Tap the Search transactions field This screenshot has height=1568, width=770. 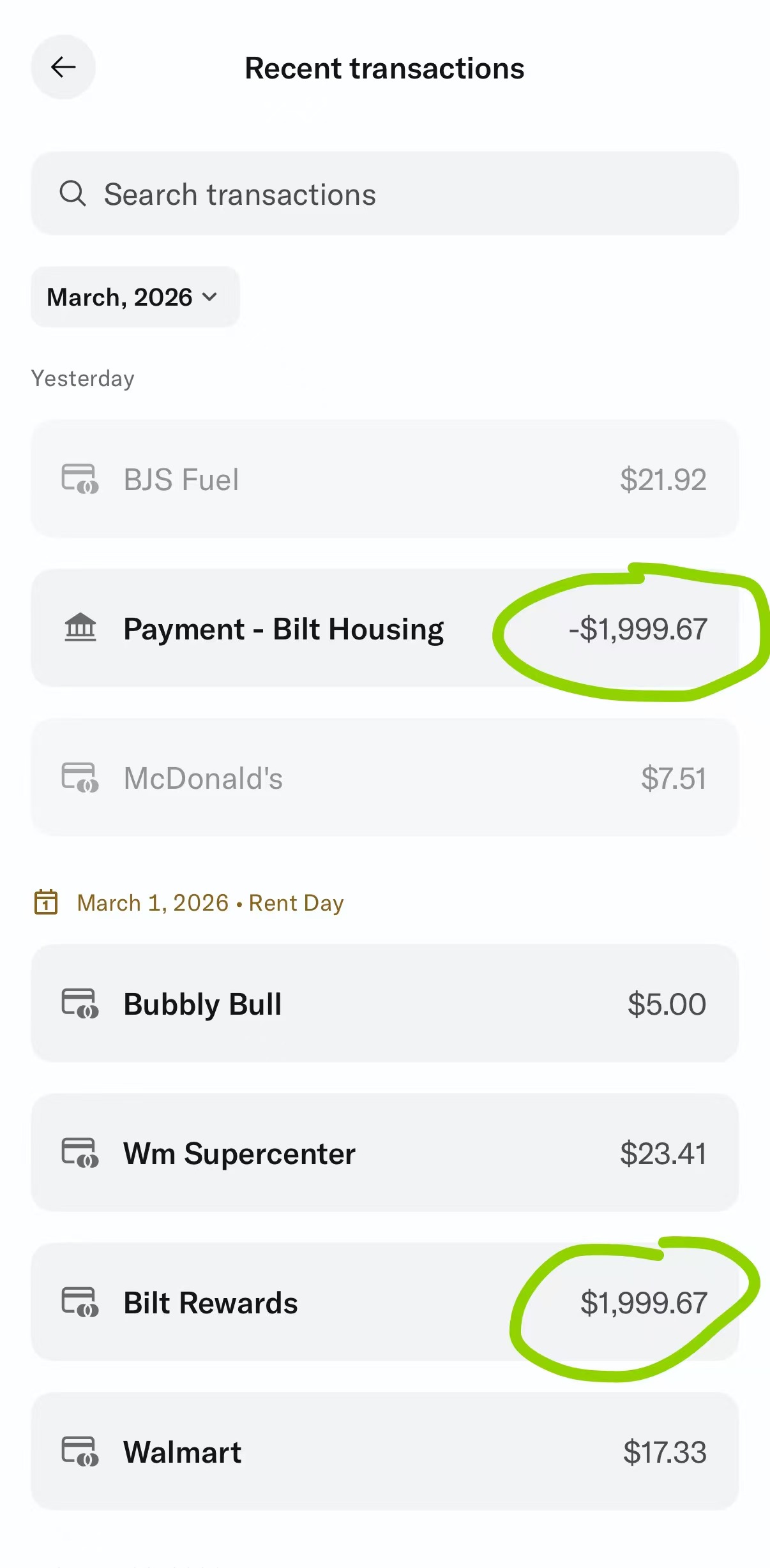pos(384,194)
